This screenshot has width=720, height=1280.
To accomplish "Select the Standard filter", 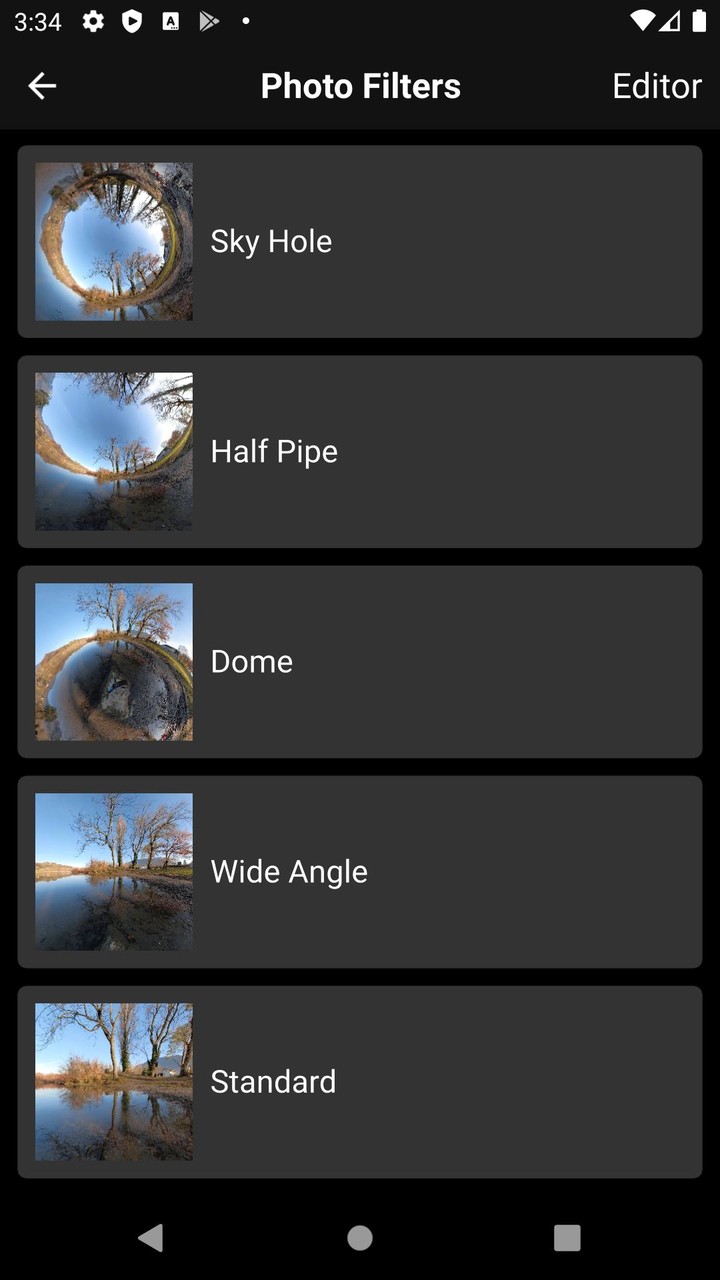I will point(360,1081).
